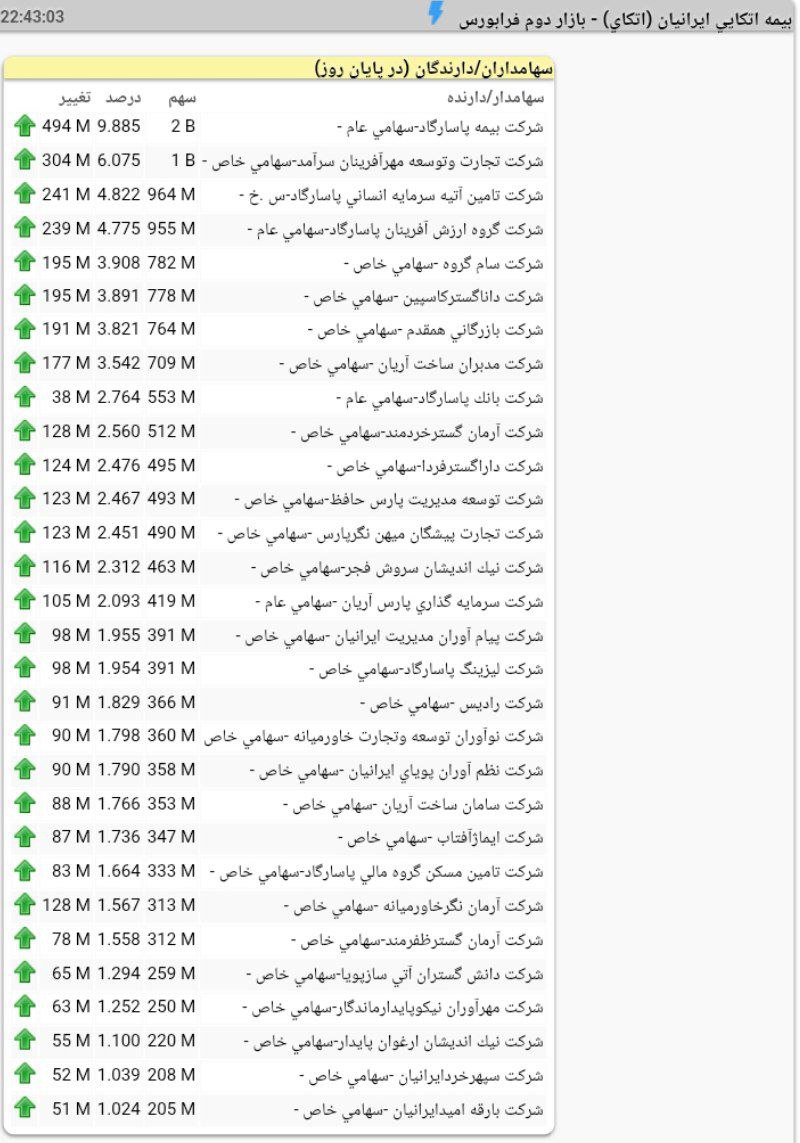Tap the lightning bolt icon beside the title
The width and height of the screenshot is (800, 1143).
(x=436, y=13)
